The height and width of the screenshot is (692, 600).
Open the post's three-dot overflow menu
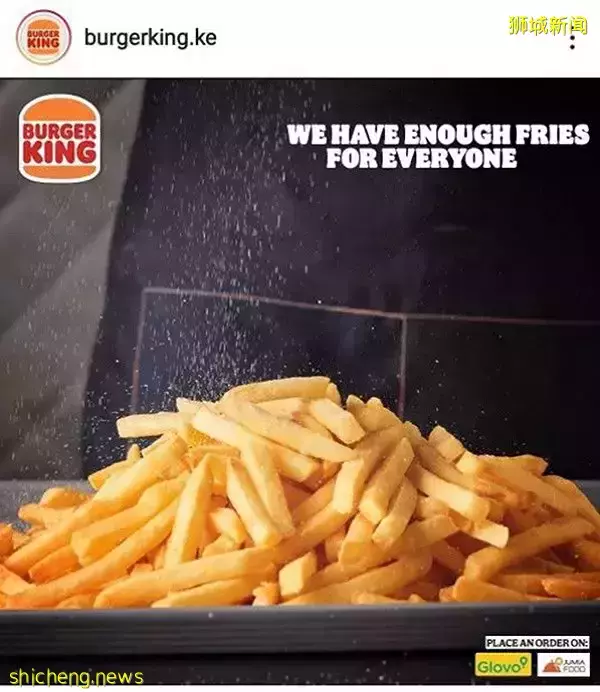tap(572, 38)
